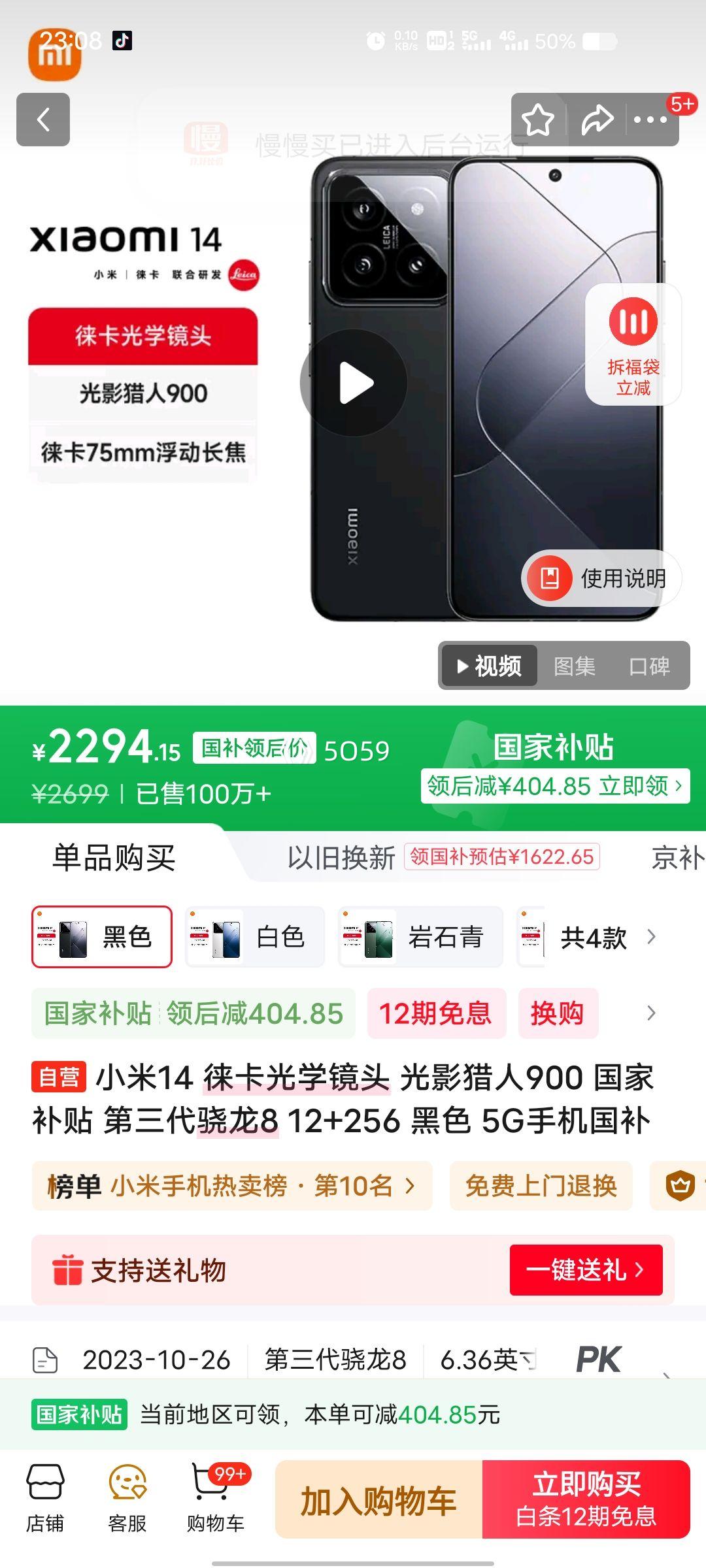Tap the back arrow to exit product page
Image resolution: width=706 pixels, height=1568 pixels.
[x=43, y=120]
